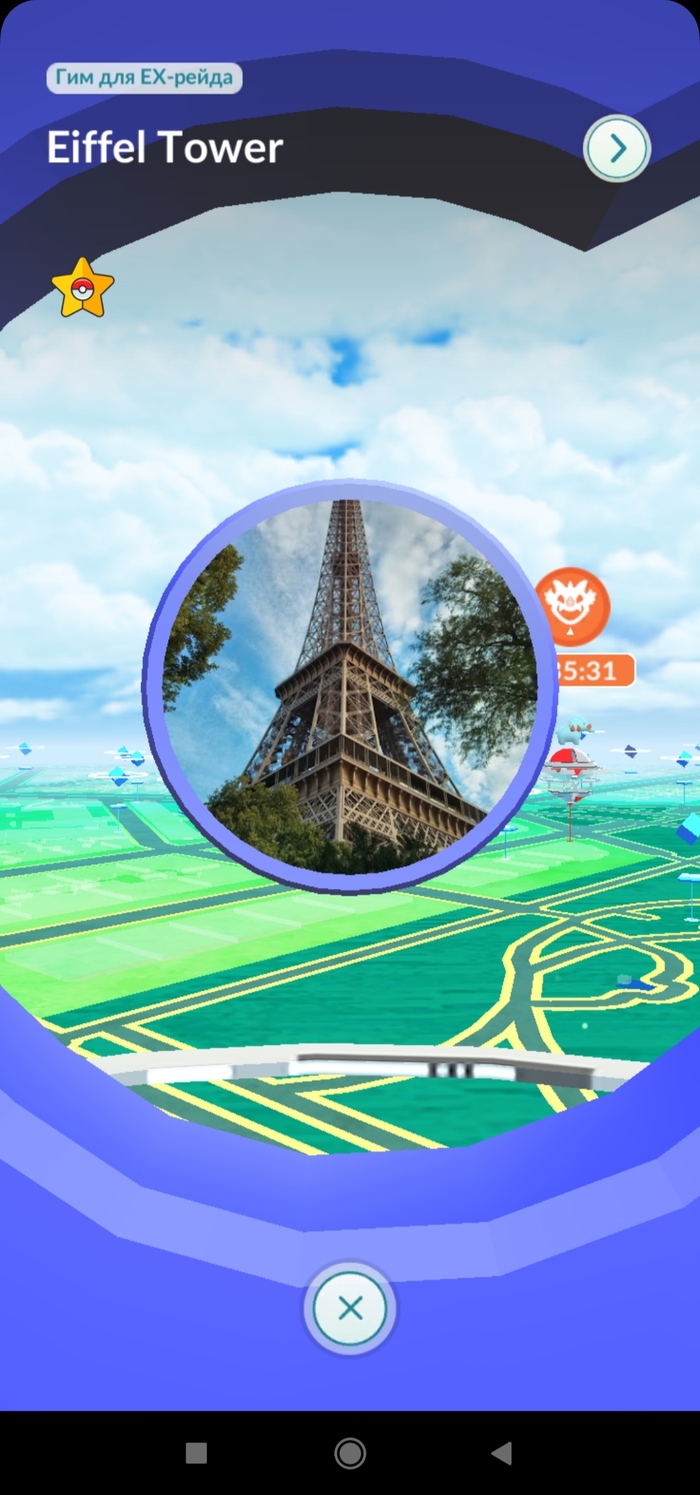
Task: Go to the phone home screen
Action: [350, 1453]
